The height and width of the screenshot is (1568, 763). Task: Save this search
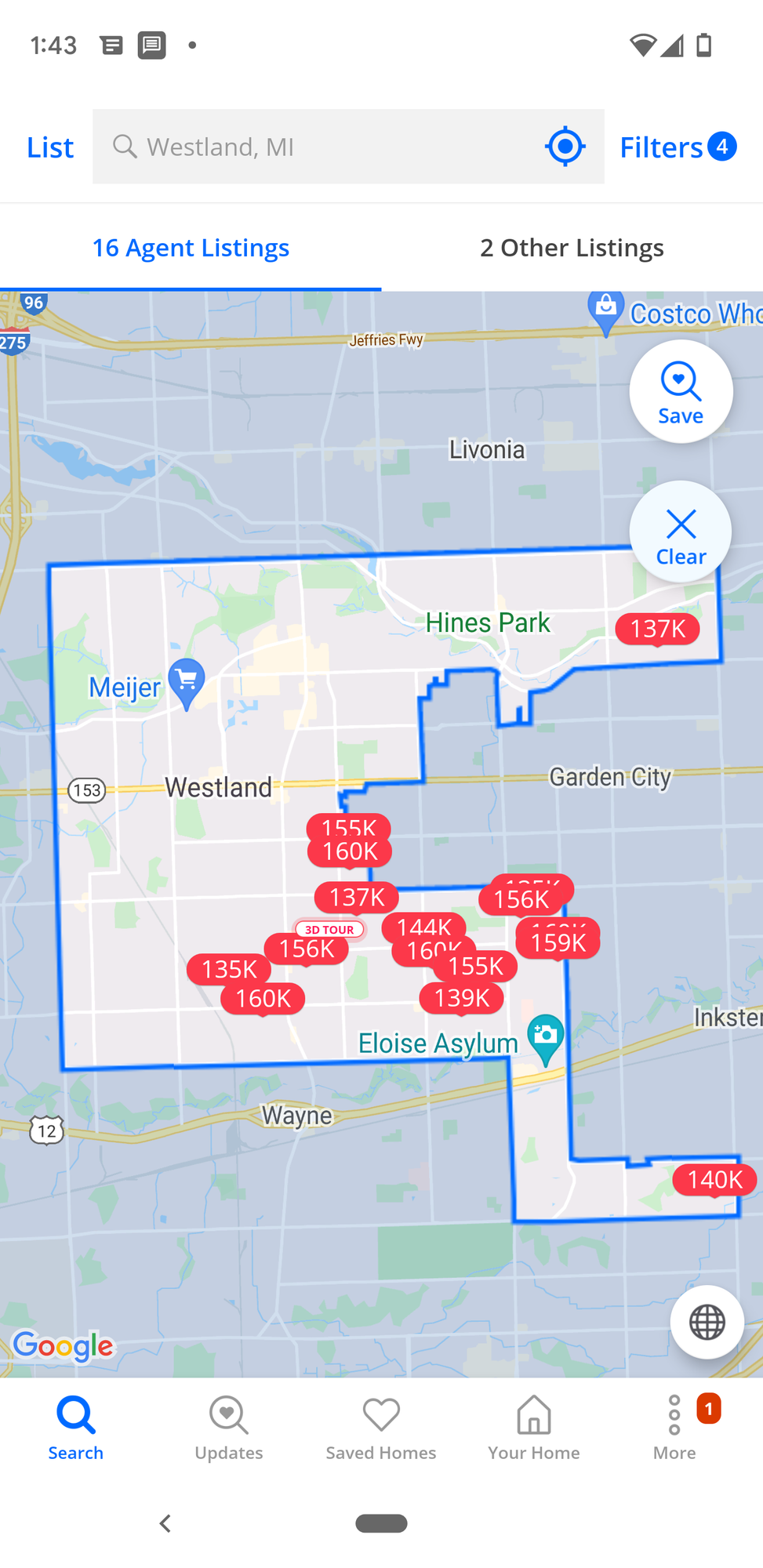(x=680, y=392)
